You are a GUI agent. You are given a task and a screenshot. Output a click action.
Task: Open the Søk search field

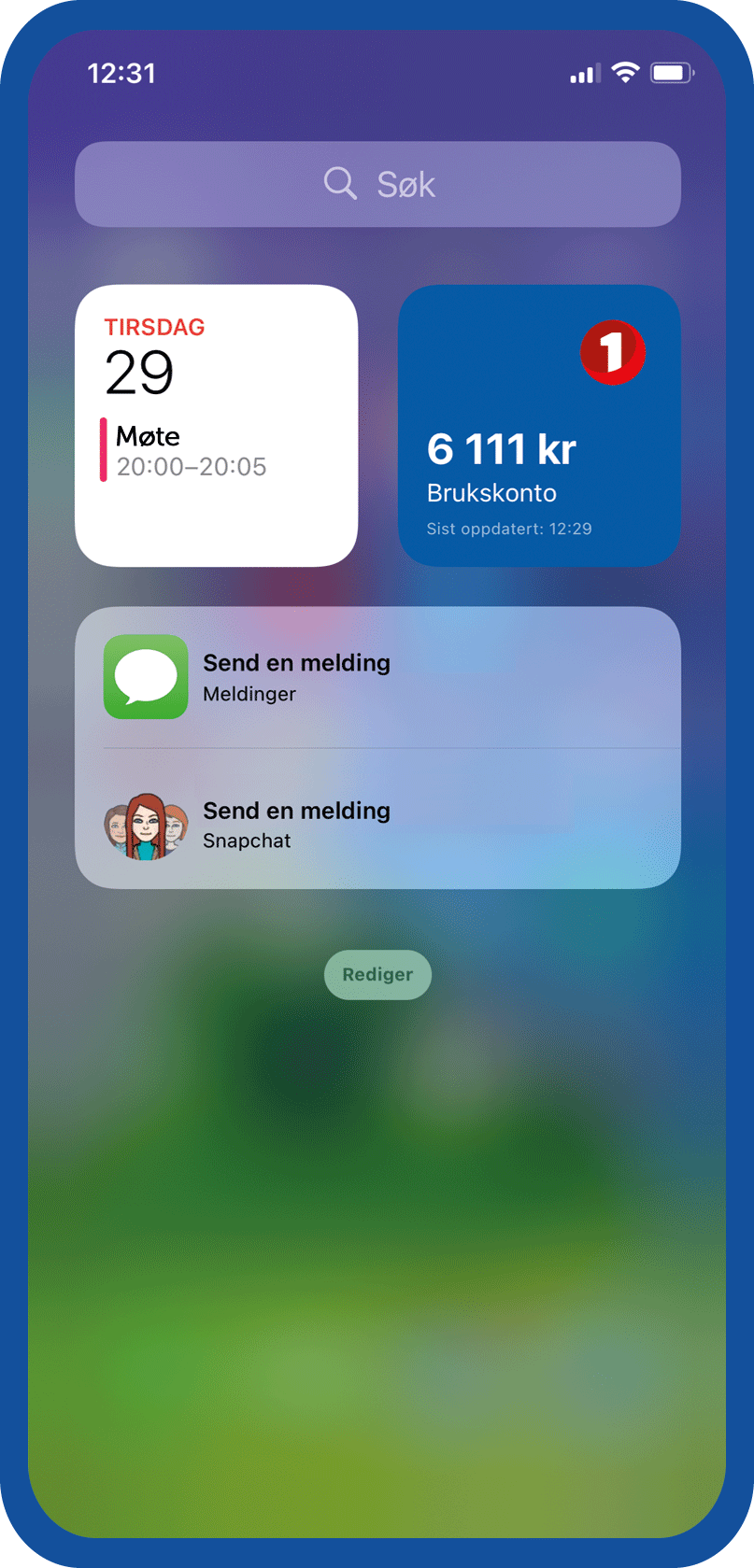[377, 184]
